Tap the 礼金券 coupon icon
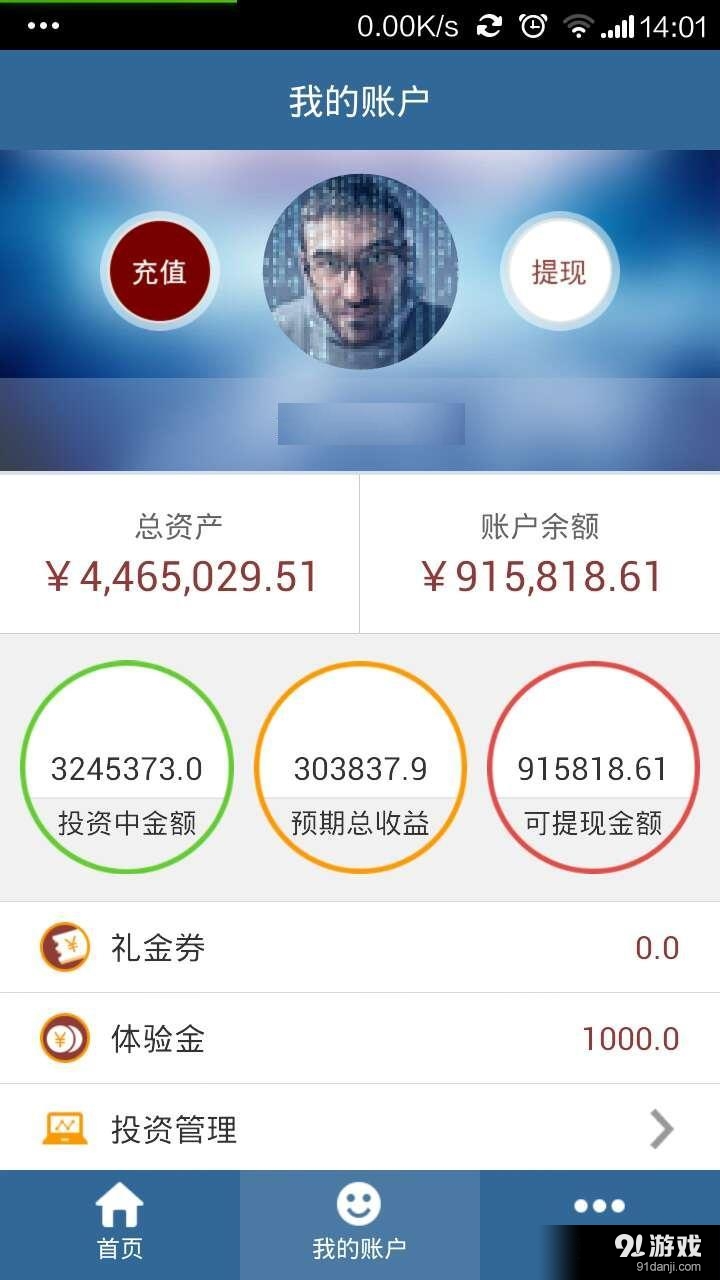This screenshot has height=1280, width=720. point(64,946)
